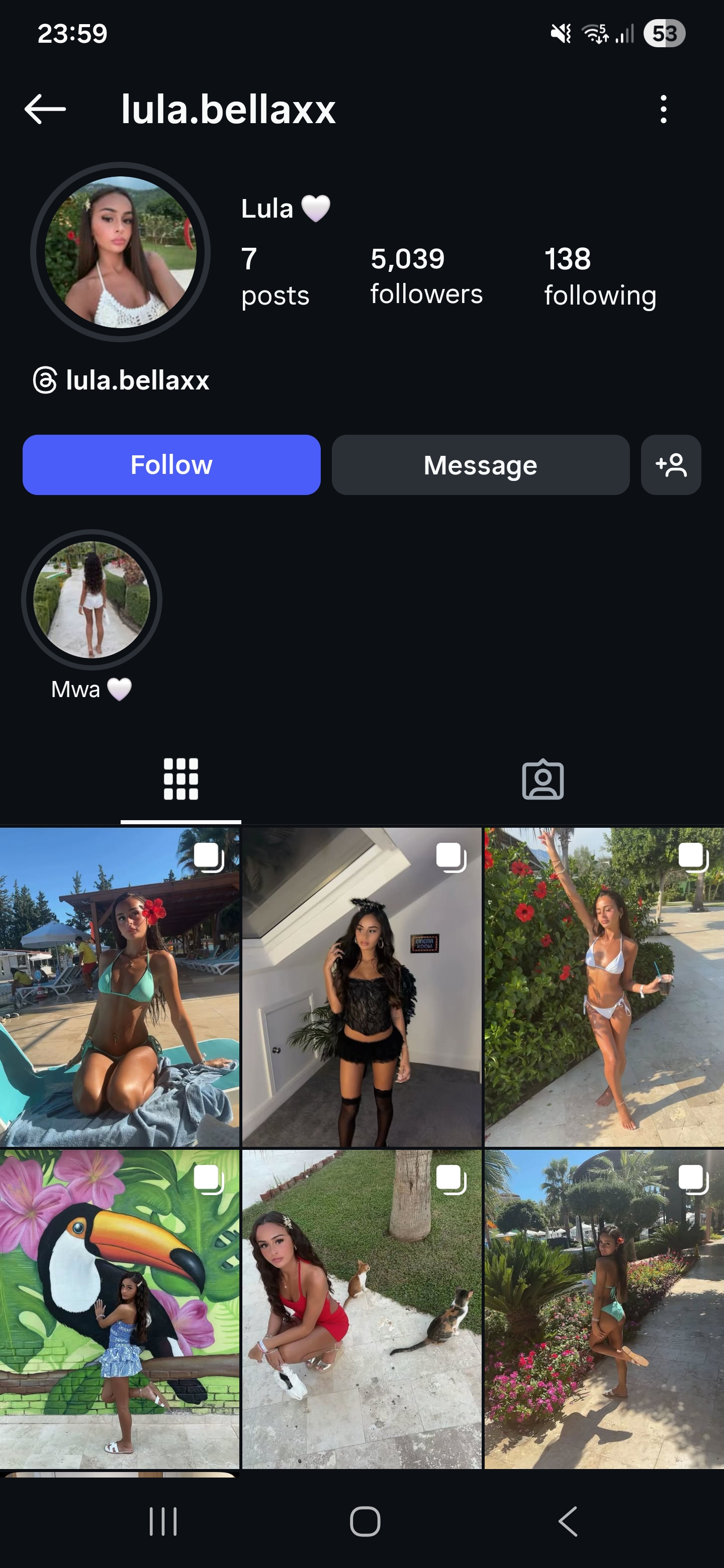This screenshot has height=1568, width=724.
Task: Follow the lula.bellaxx account
Action: [171, 465]
